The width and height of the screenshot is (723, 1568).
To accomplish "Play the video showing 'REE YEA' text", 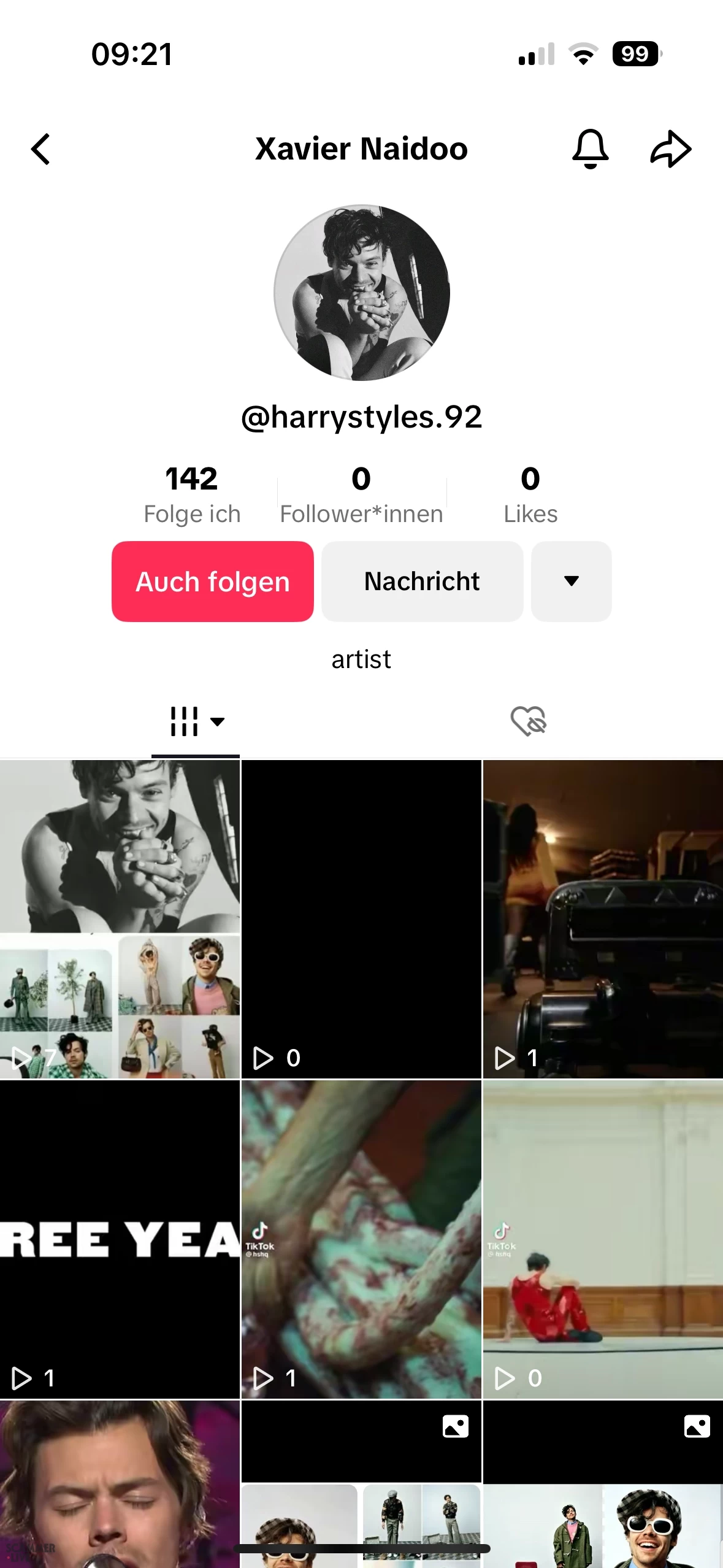I will pyautogui.click(x=120, y=1239).
